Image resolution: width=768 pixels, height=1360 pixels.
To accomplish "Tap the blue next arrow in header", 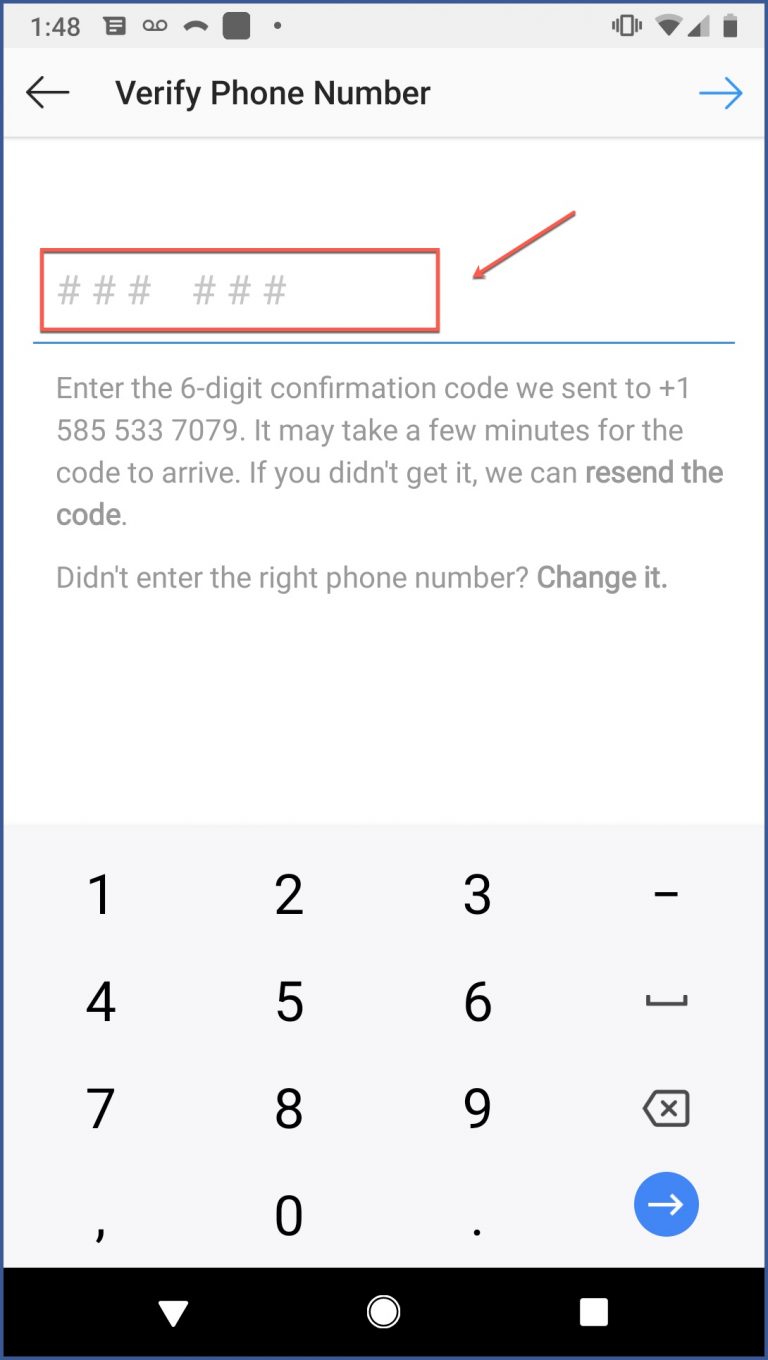I will pos(721,93).
